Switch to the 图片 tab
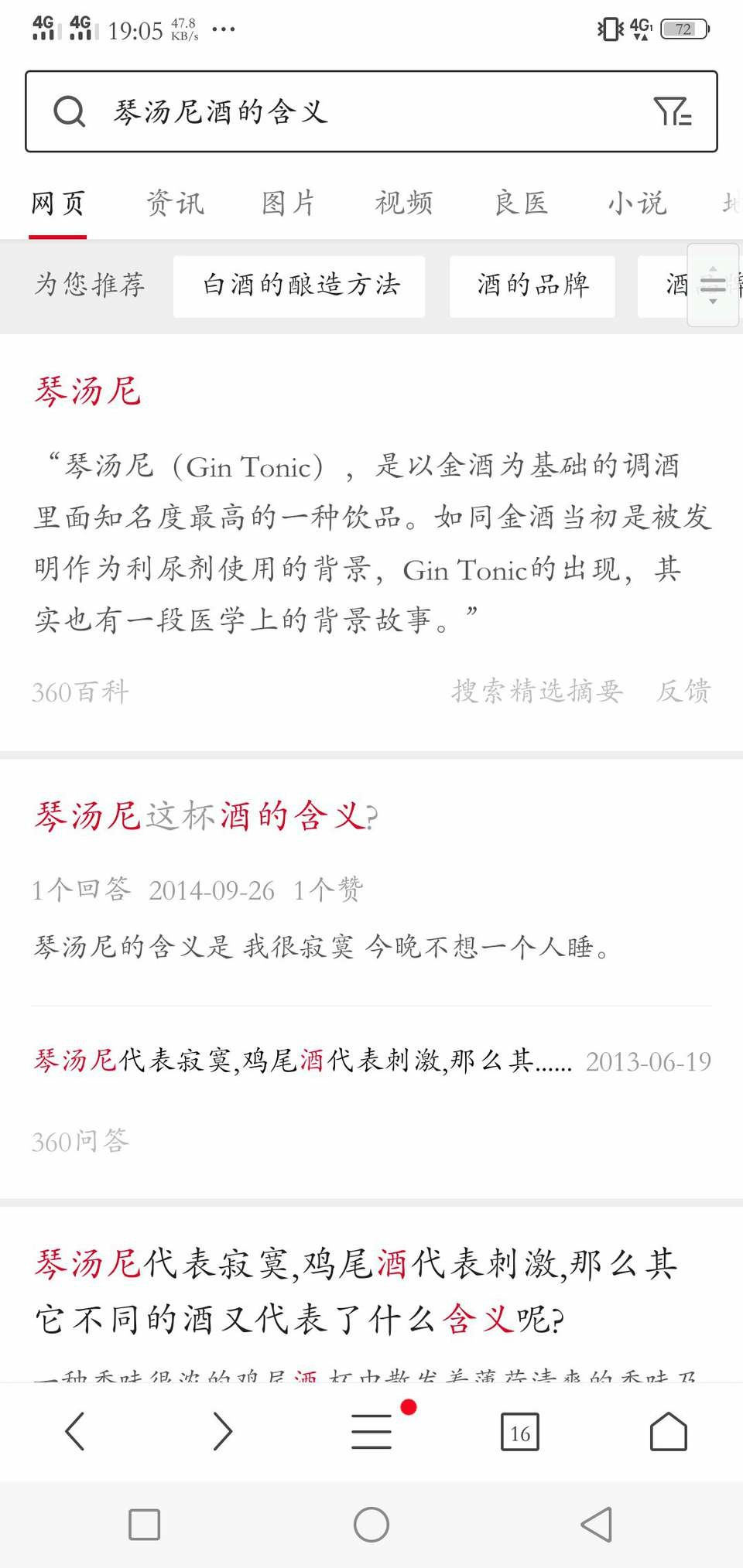Screen dimensions: 743x1568 tap(288, 203)
